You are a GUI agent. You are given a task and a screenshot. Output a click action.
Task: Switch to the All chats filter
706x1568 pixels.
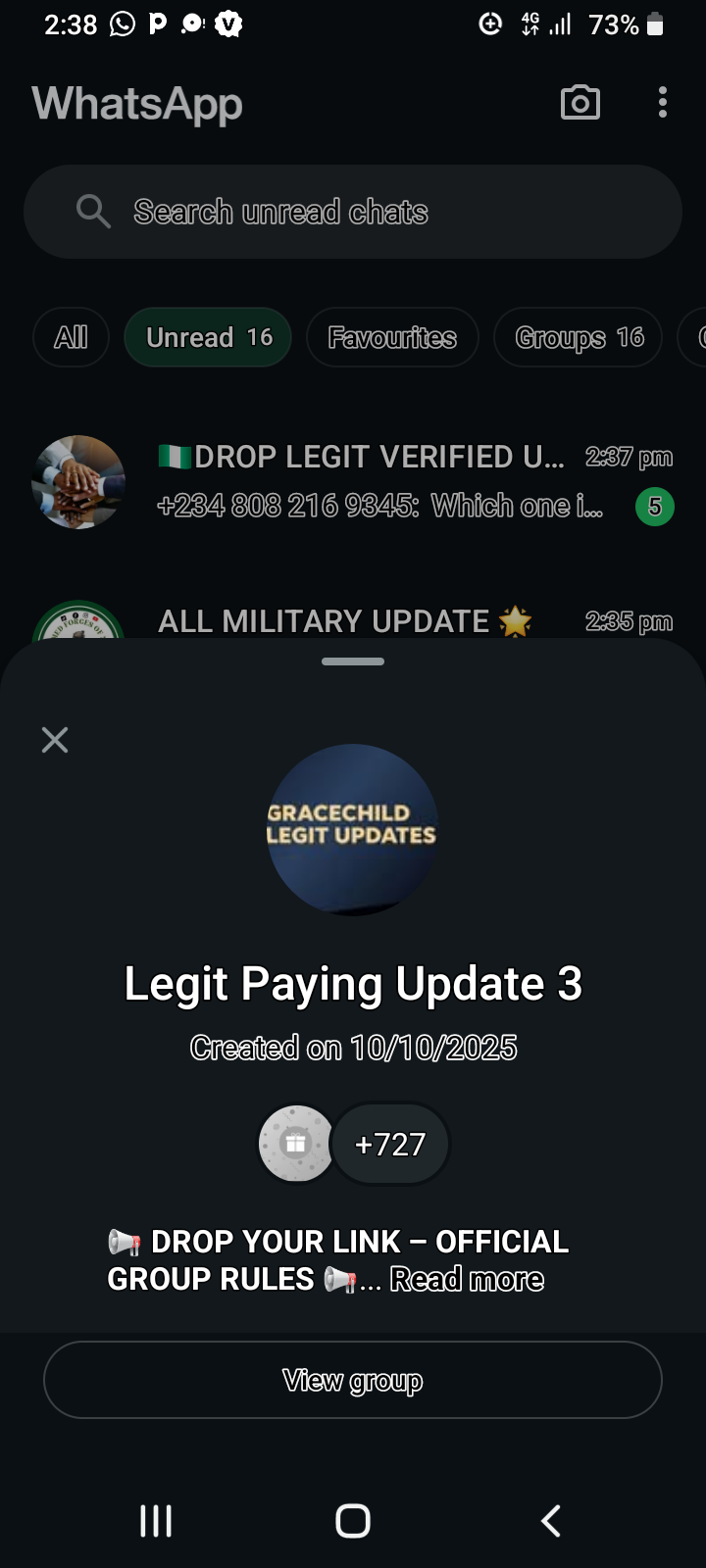pos(71,337)
